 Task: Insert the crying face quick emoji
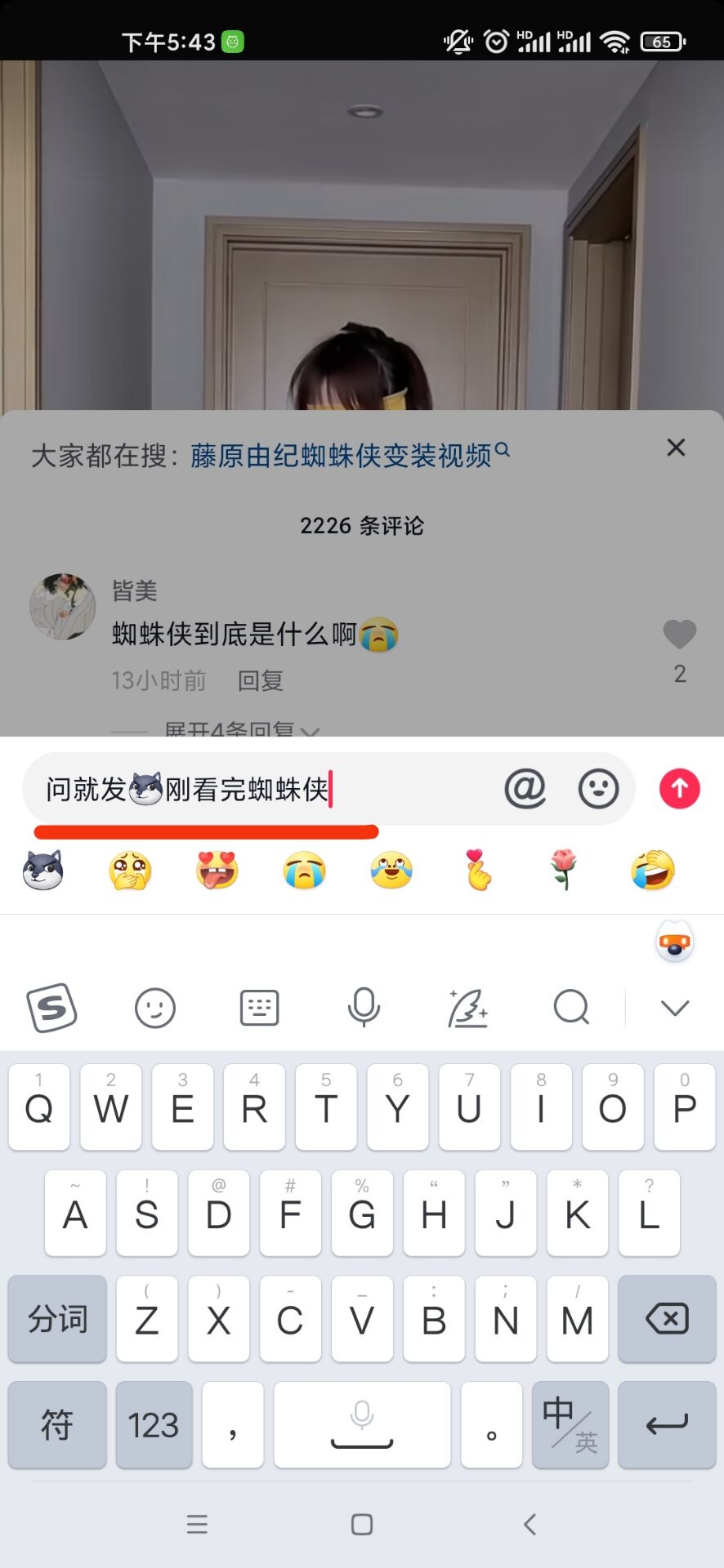point(304,871)
